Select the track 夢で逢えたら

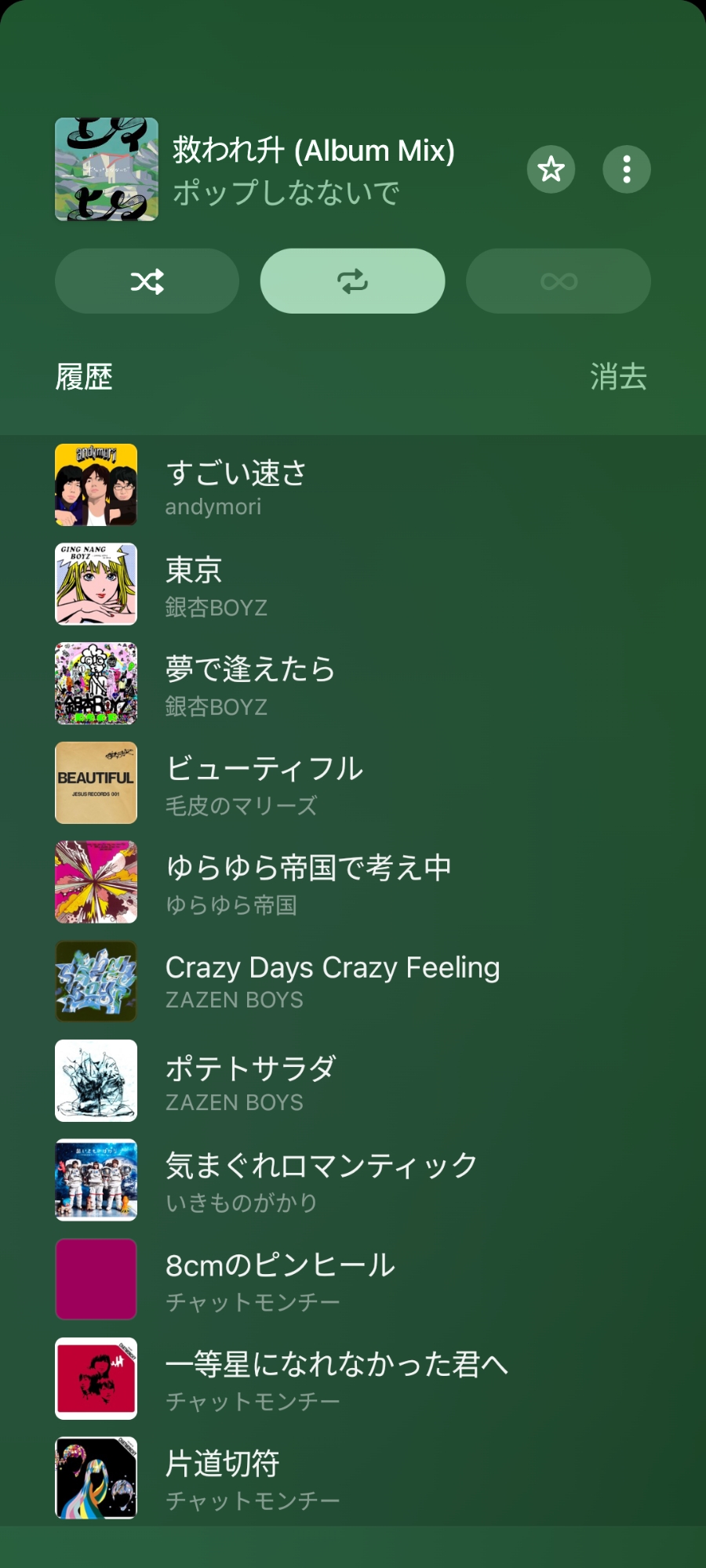(249, 684)
